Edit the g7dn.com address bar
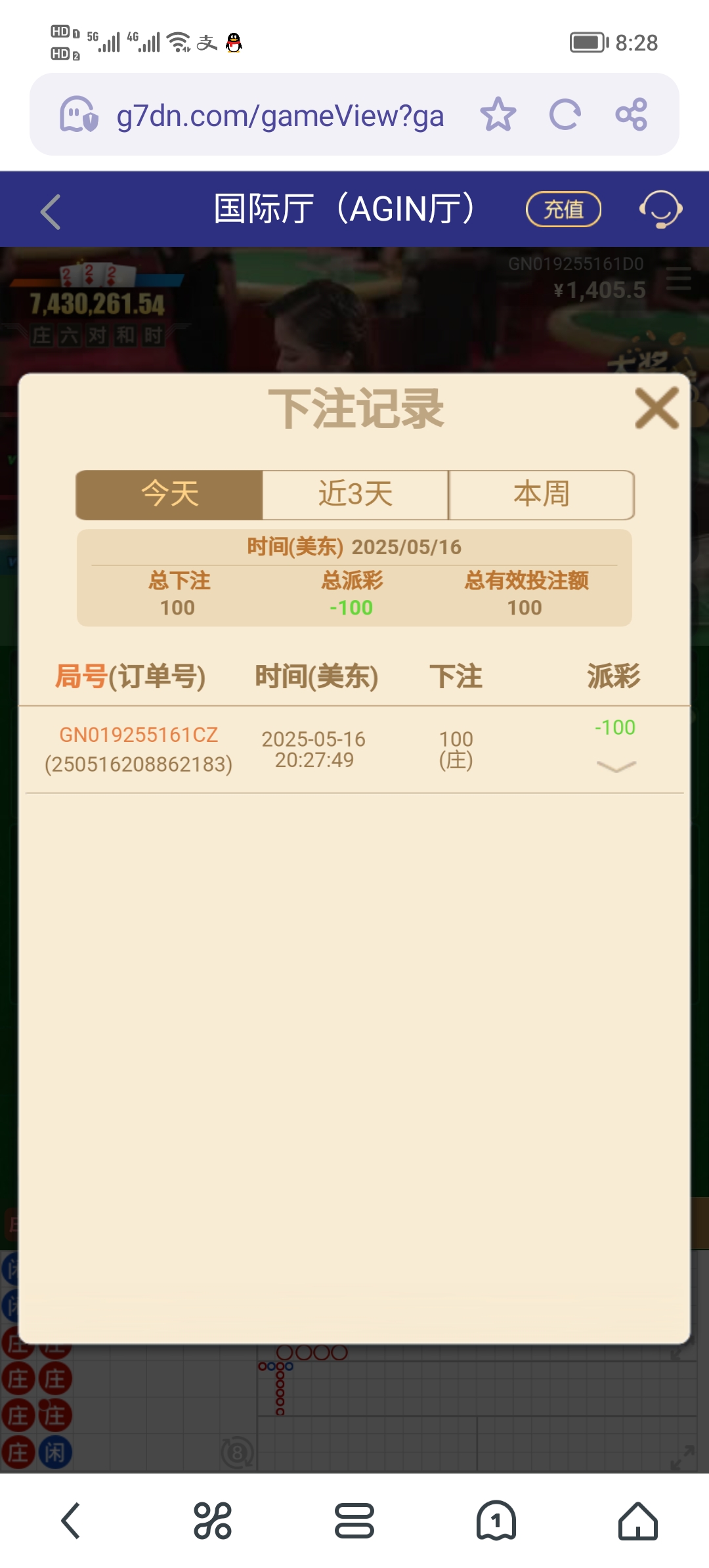709x1568 pixels. 280,116
